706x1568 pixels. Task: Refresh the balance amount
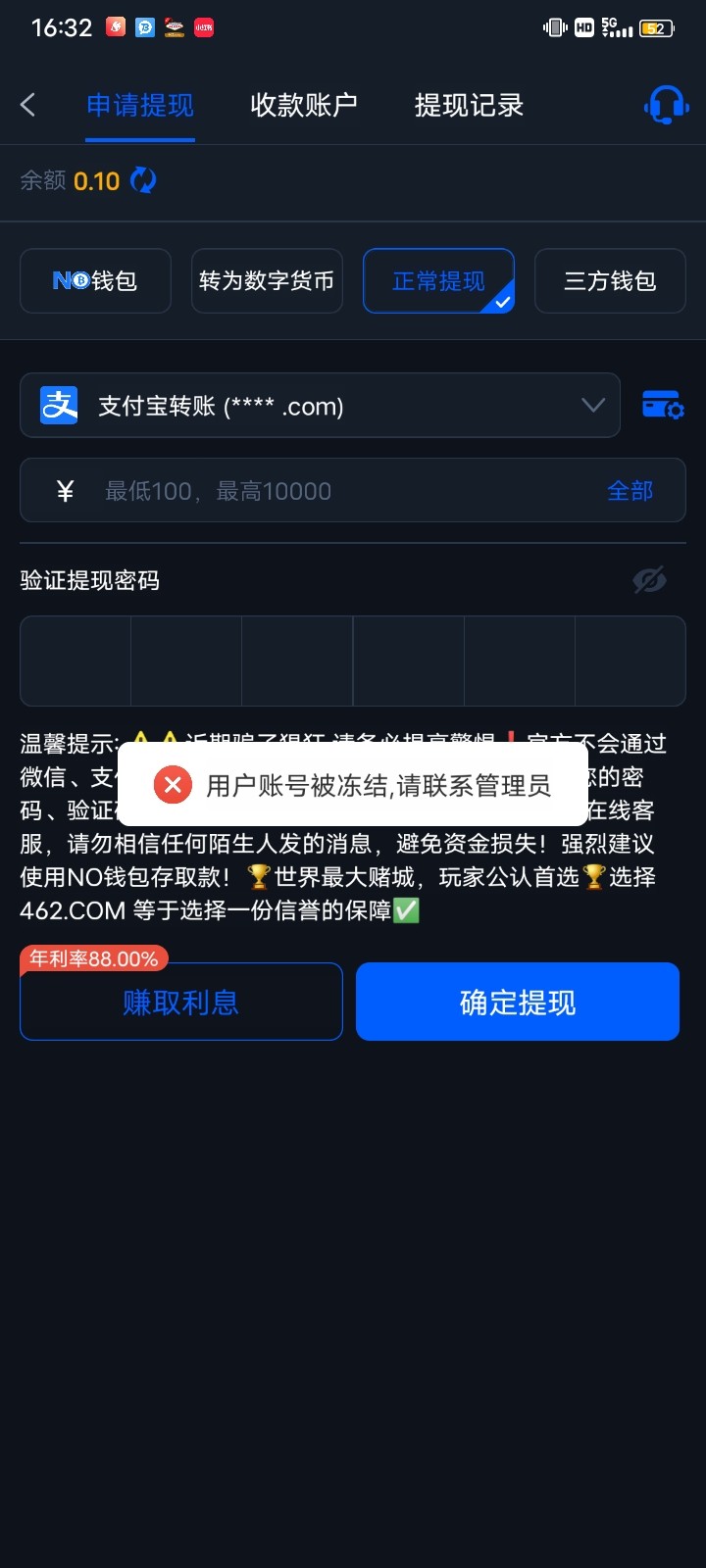(x=143, y=180)
